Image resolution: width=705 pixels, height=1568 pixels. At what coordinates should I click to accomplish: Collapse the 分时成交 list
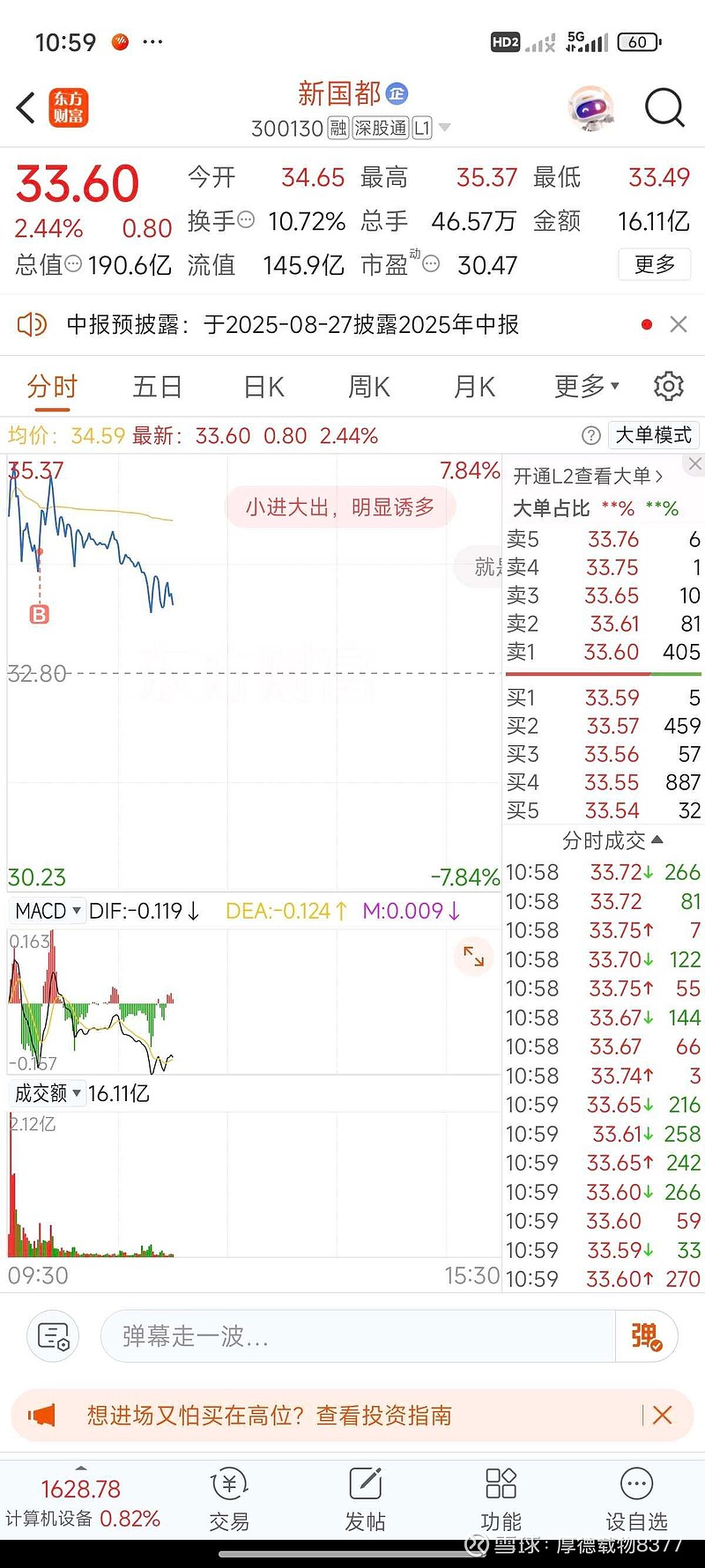click(x=612, y=840)
